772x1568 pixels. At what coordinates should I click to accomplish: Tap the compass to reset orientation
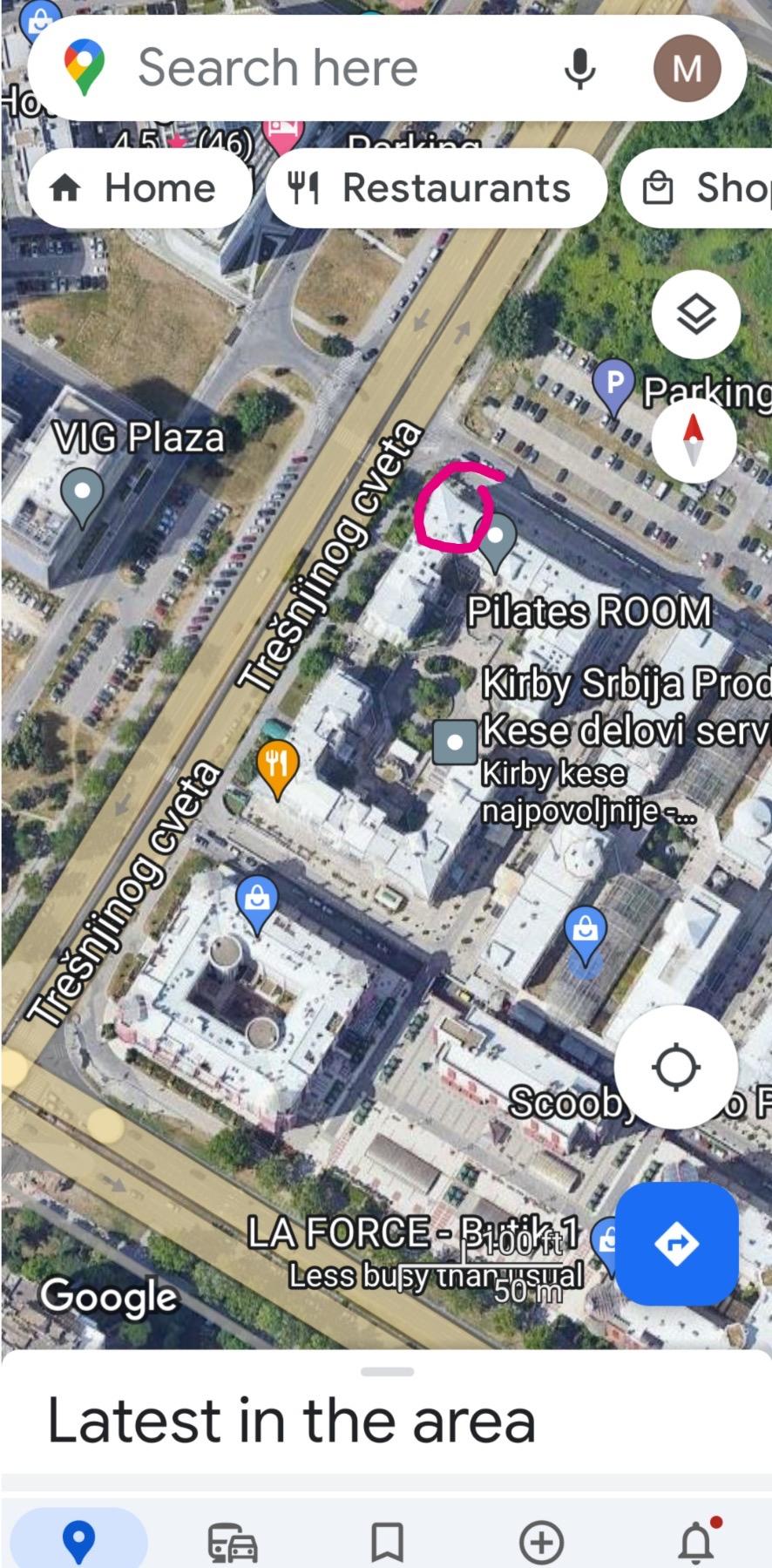pyautogui.click(x=693, y=439)
